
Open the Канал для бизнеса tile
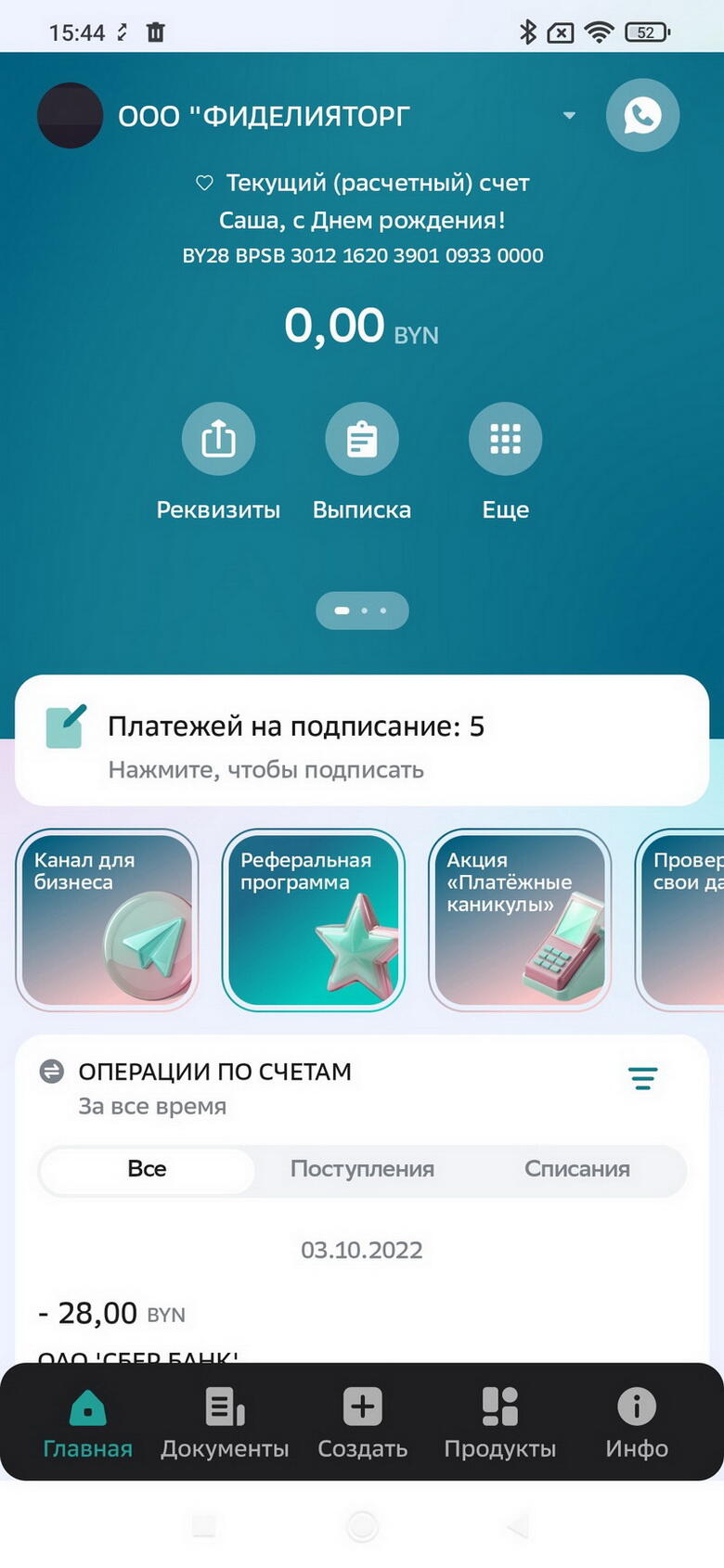(x=108, y=919)
